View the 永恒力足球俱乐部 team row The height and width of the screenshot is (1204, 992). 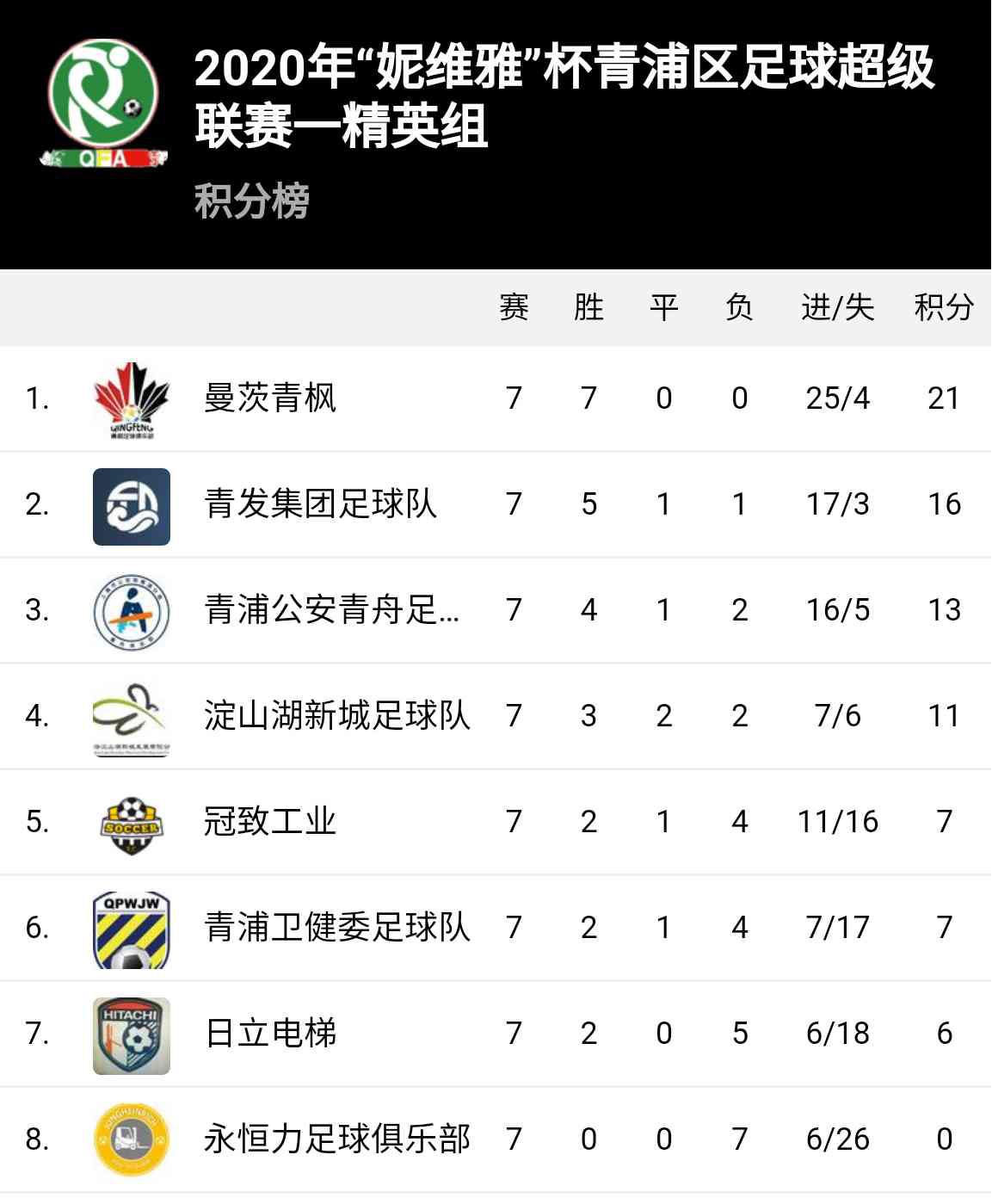[336, 1139]
